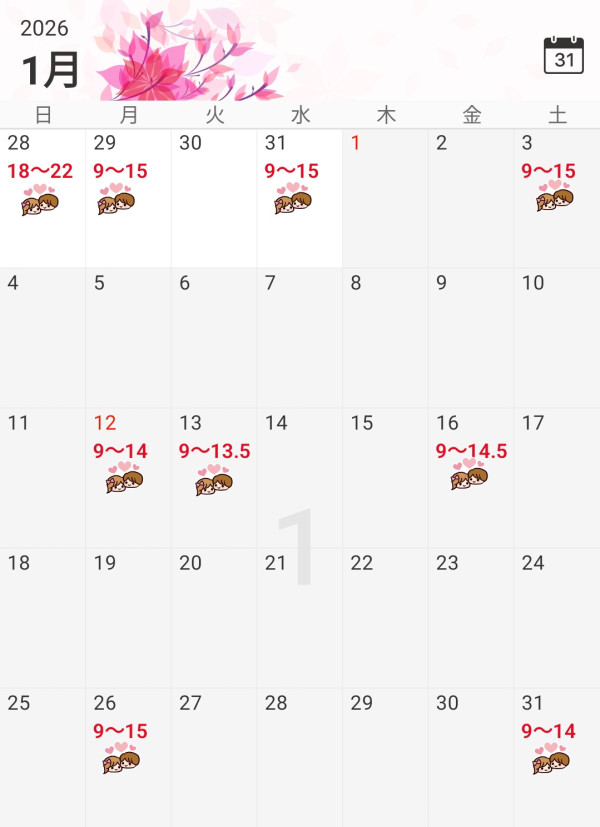Choose empty day January 7
The height and width of the screenshot is (827, 600).
(299, 338)
